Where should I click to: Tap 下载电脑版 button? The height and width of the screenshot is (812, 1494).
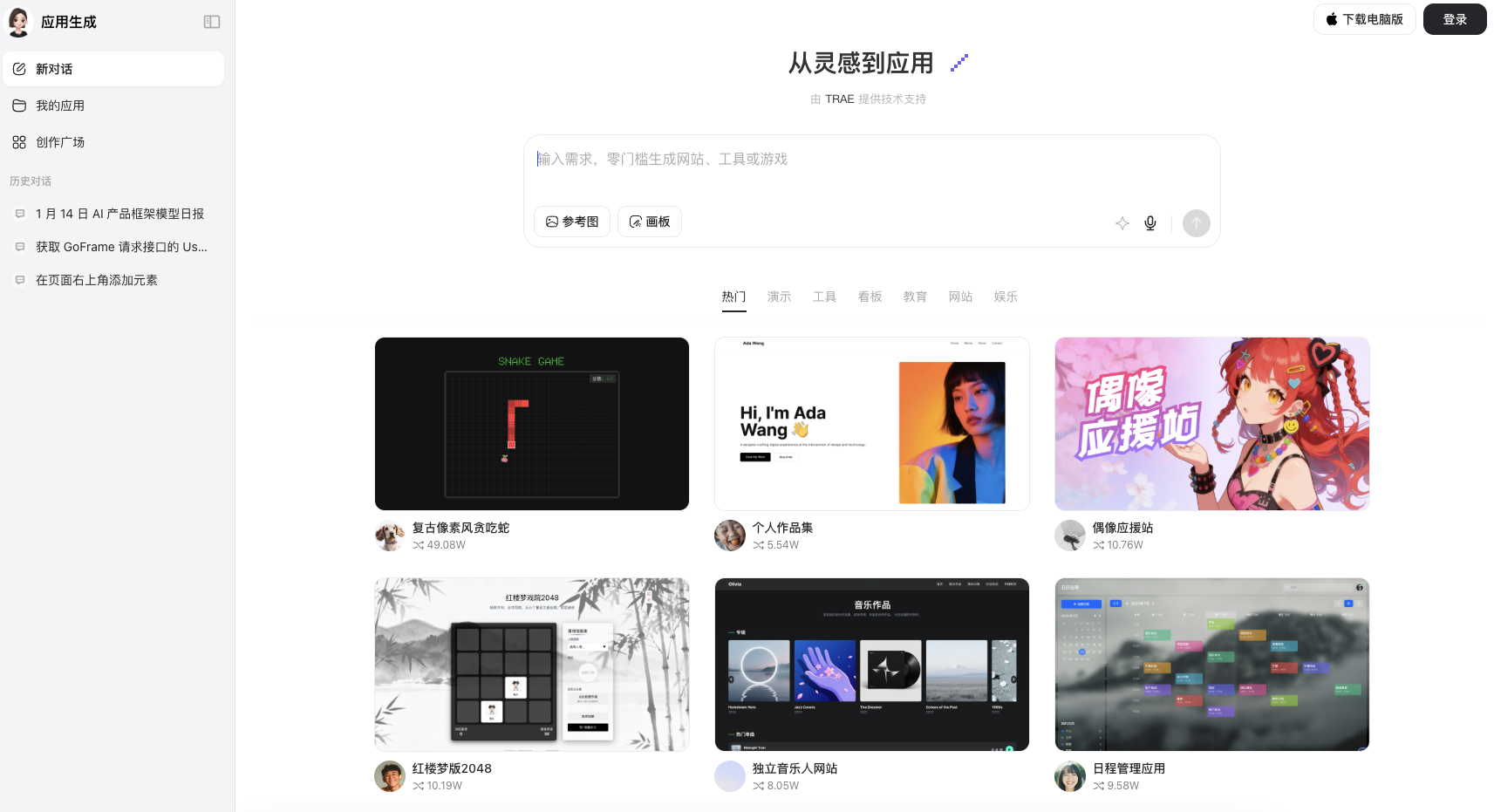click(1364, 19)
